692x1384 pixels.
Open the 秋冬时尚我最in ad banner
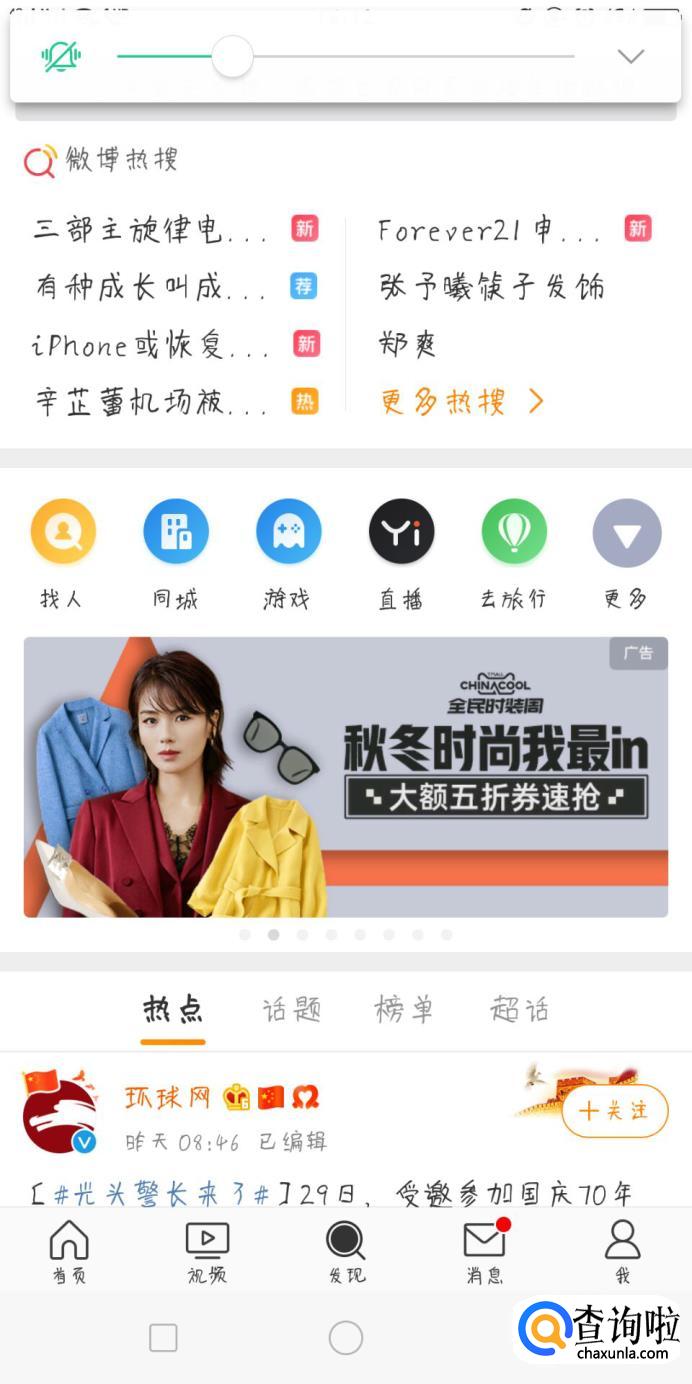coord(346,777)
